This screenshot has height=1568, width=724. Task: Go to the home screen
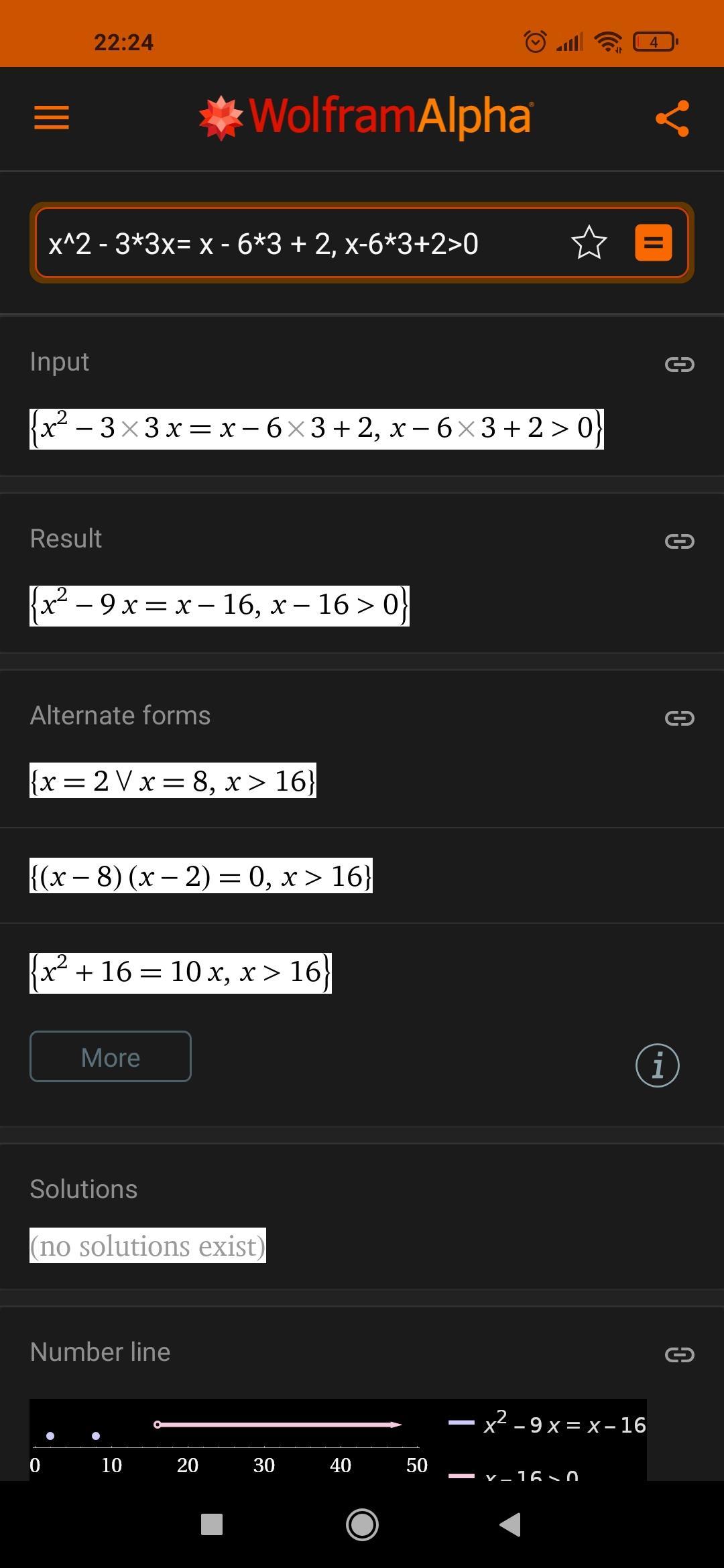tap(362, 1524)
